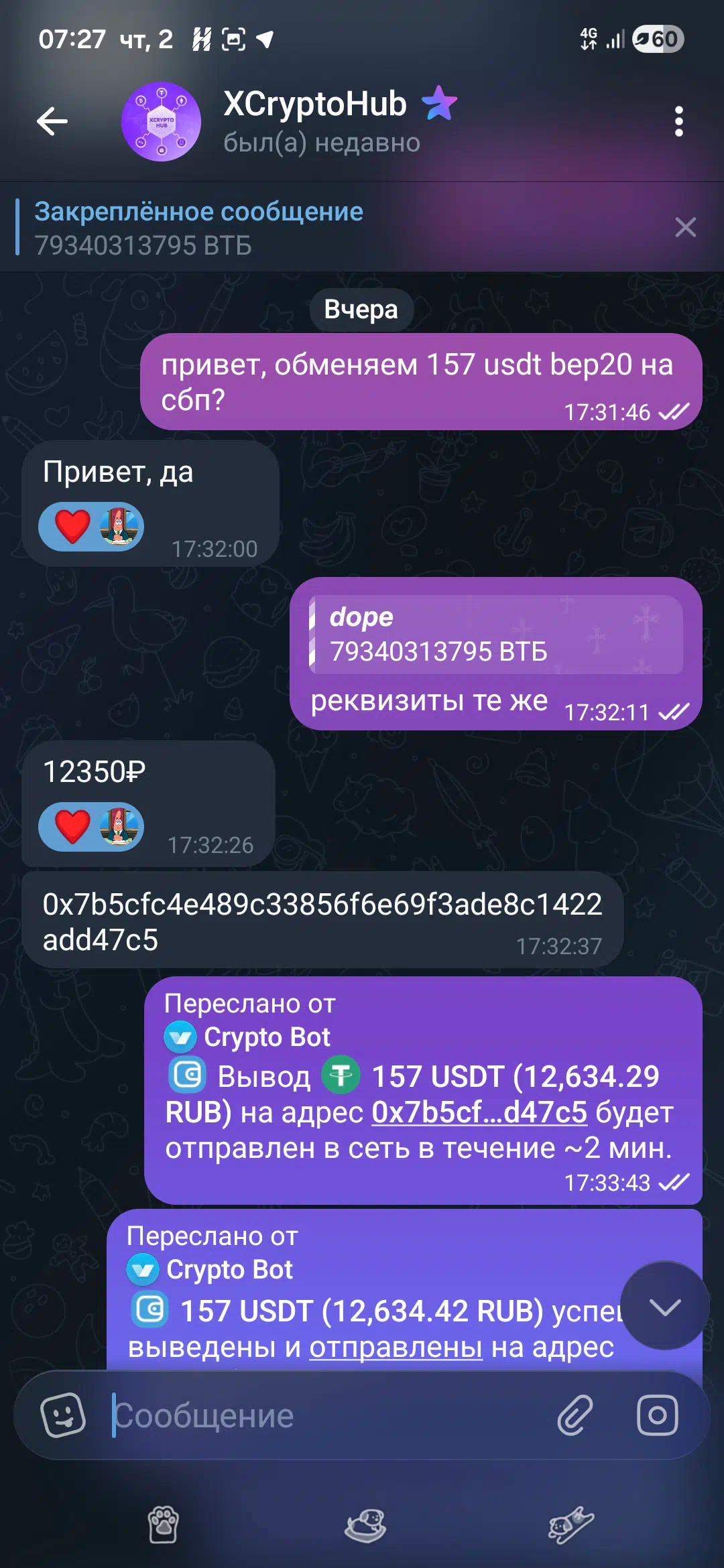Use the system back button

(x=570, y=1525)
